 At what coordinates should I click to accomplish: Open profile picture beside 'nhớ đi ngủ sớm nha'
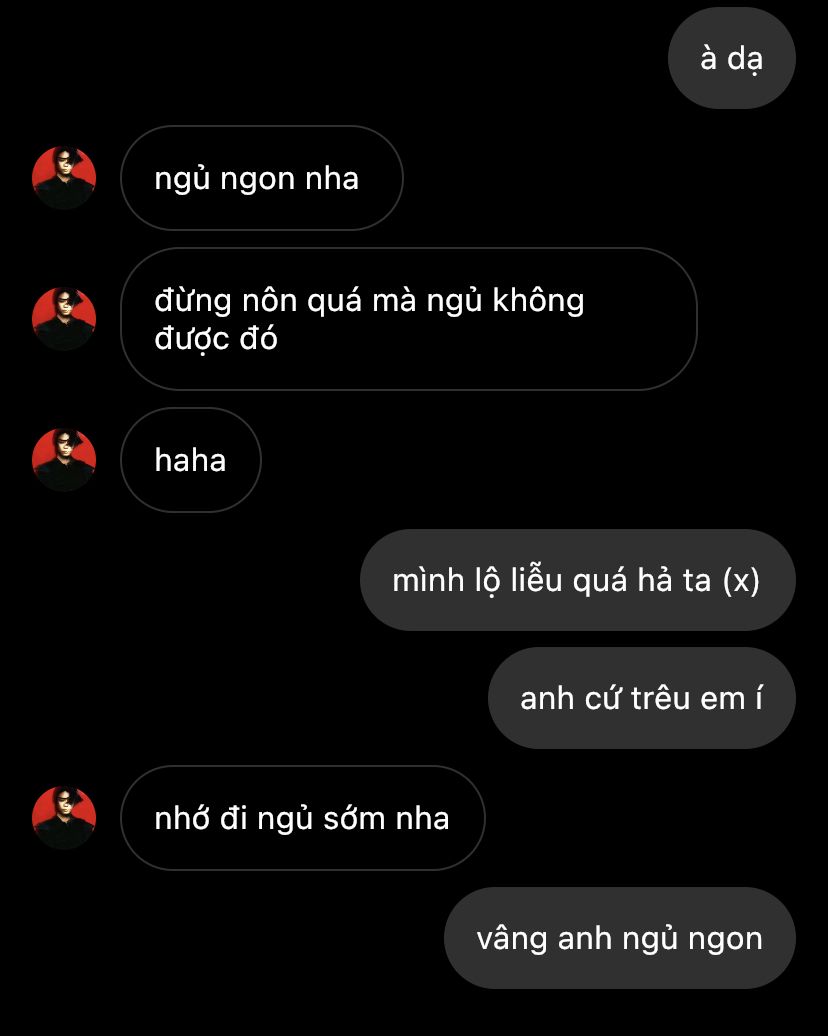(64, 818)
